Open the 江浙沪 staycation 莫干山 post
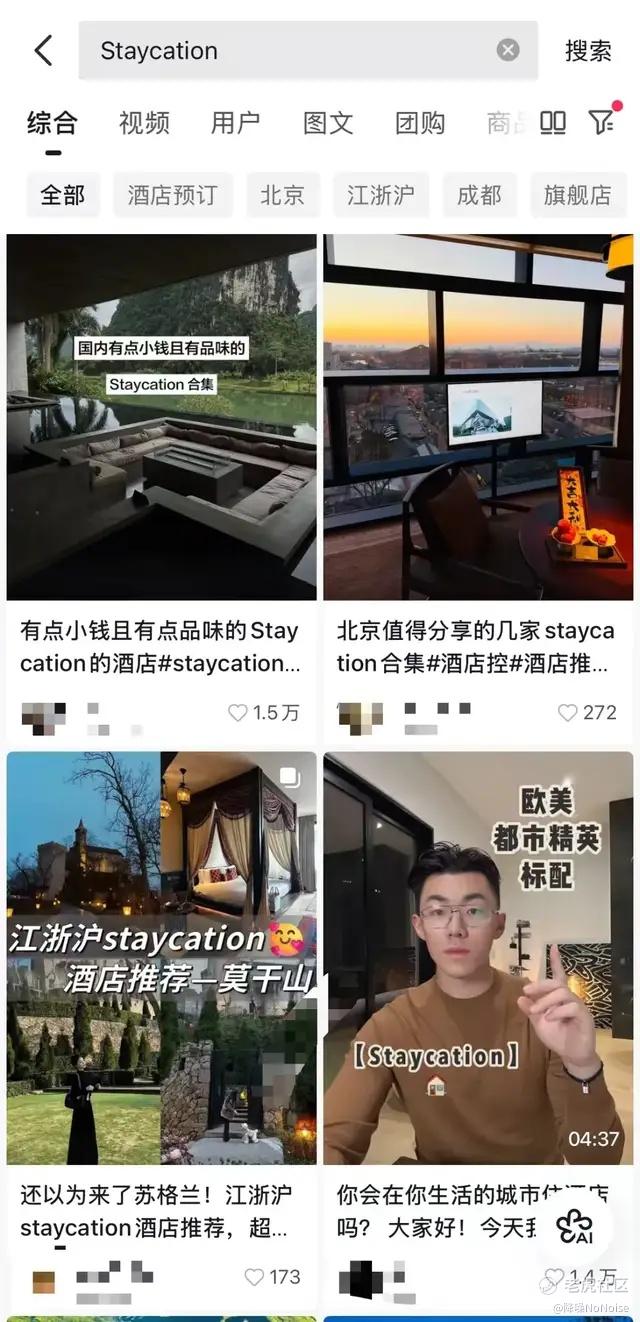 click(161, 1030)
